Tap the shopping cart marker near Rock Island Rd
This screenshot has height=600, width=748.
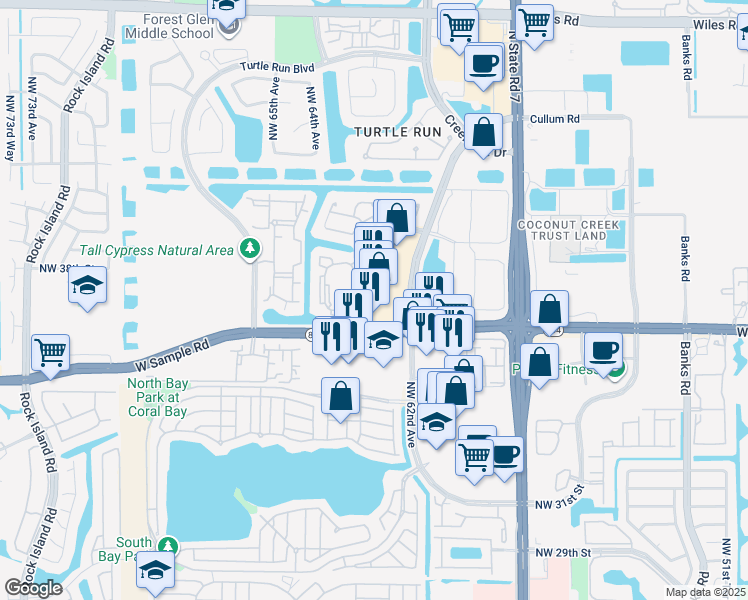[x=50, y=352]
